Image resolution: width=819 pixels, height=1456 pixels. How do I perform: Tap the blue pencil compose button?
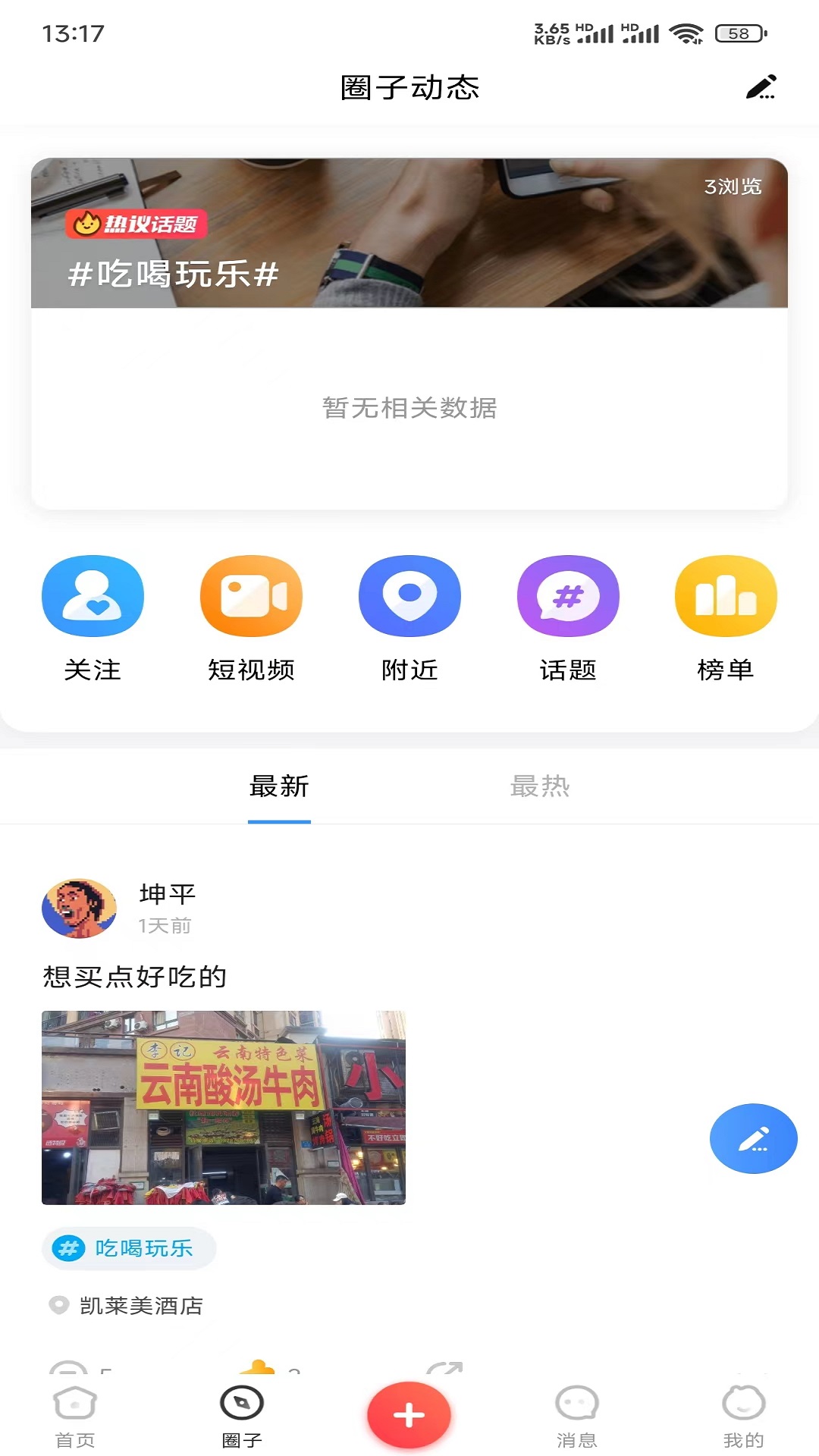753,1138
